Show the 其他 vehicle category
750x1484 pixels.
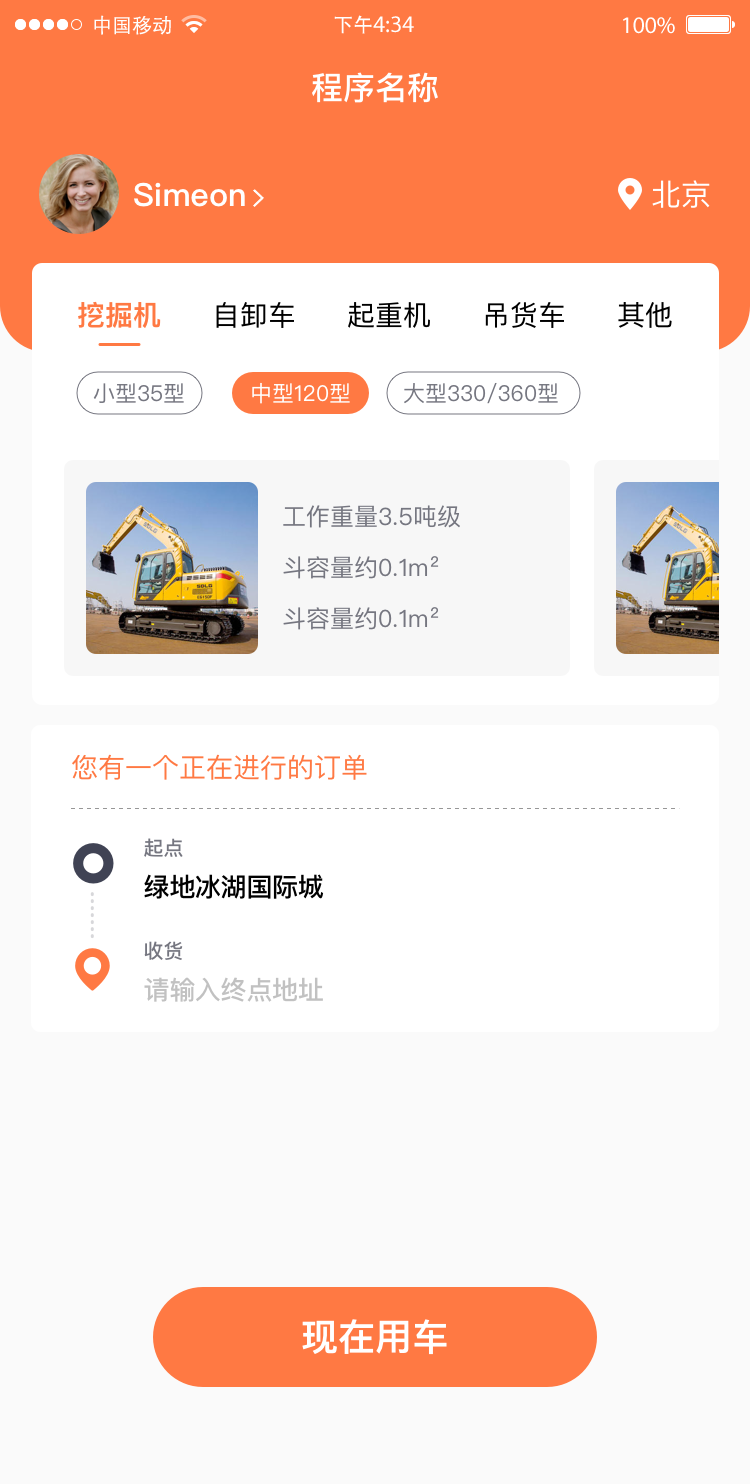pos(645,316)
